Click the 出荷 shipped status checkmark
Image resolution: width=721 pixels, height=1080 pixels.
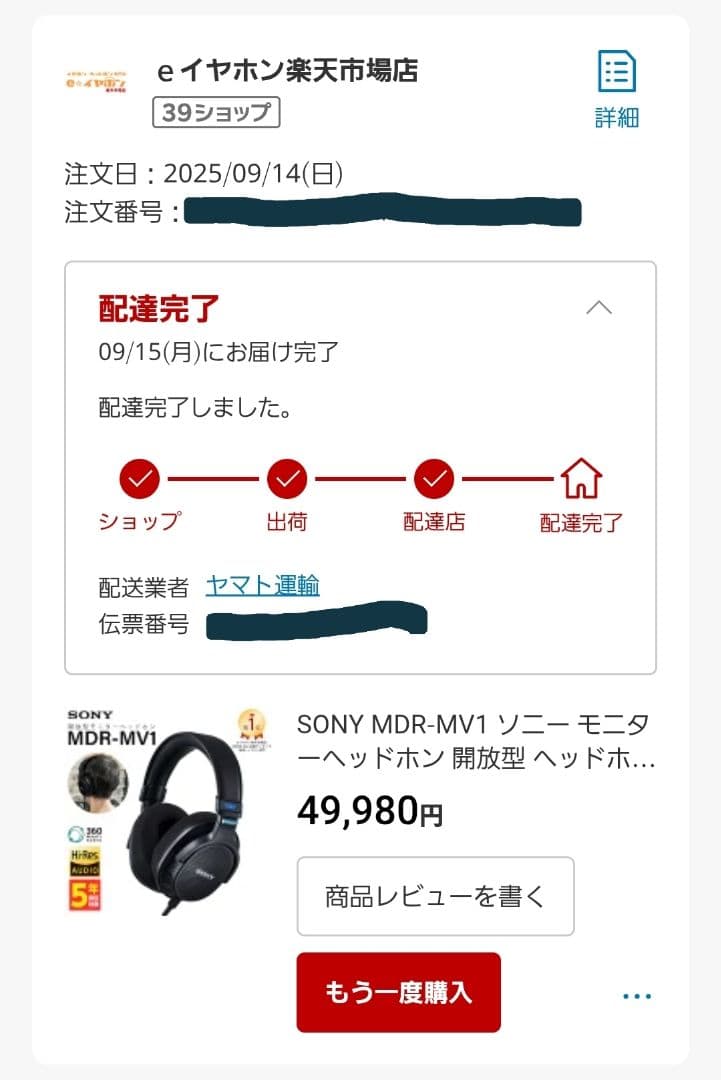(287, 481)
